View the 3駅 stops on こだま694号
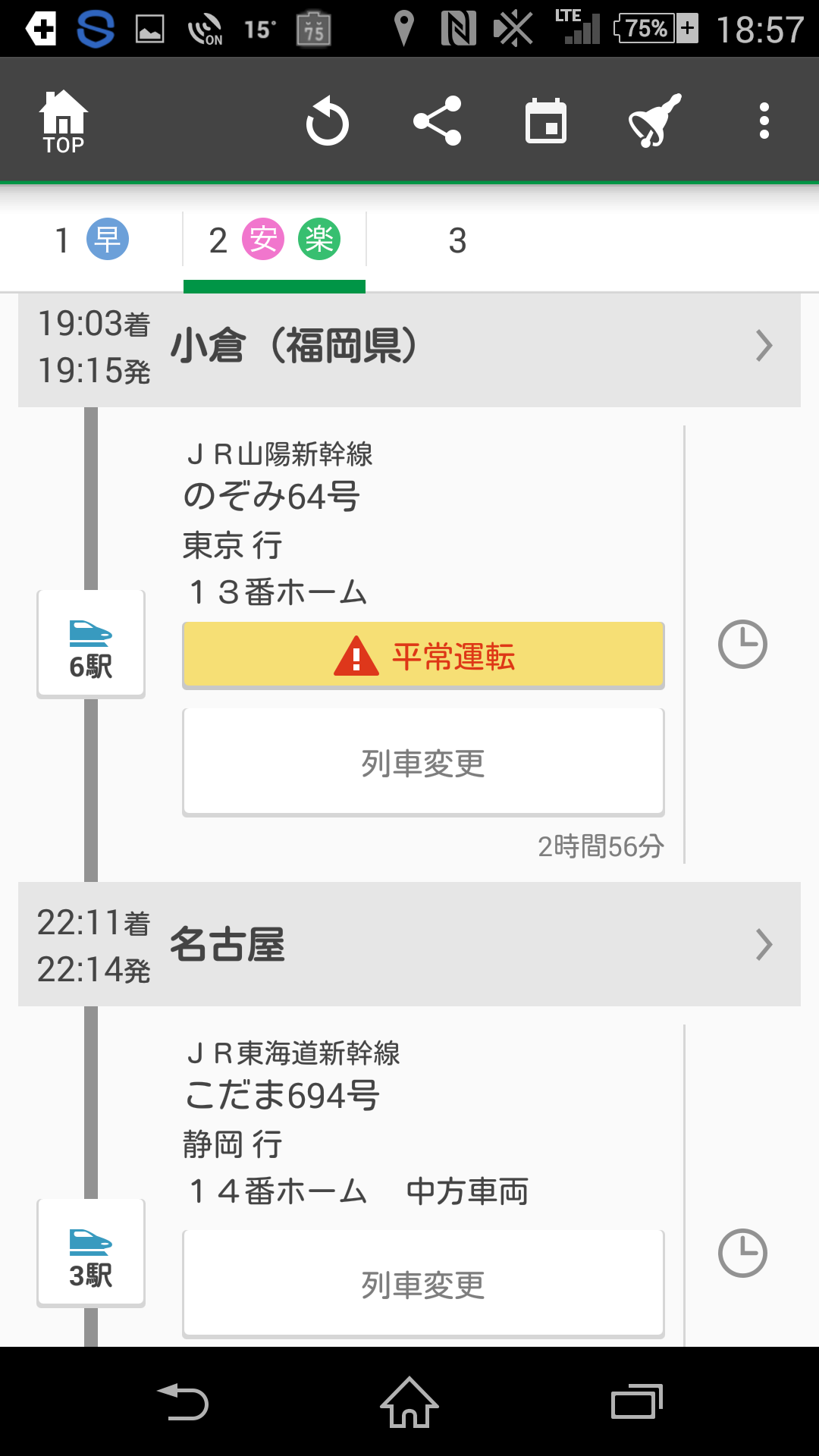The width and height of the screenshot is (819, 1456). coord(91,1254)
